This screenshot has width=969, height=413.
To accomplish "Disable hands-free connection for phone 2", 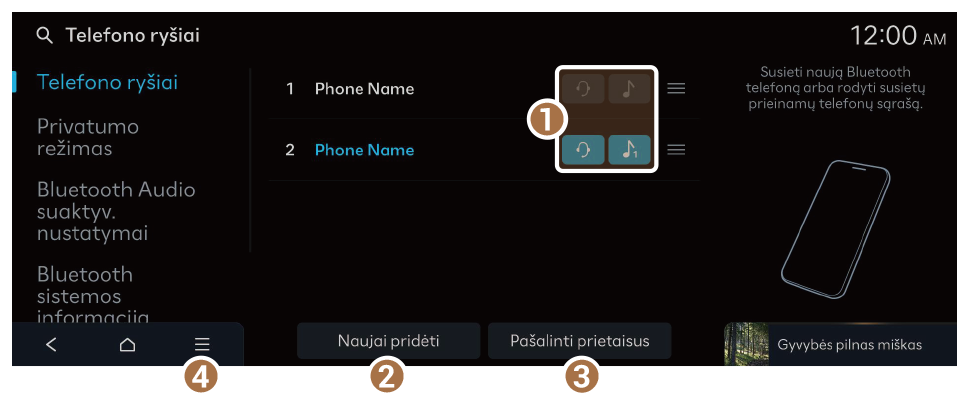I will pos(582,150).
